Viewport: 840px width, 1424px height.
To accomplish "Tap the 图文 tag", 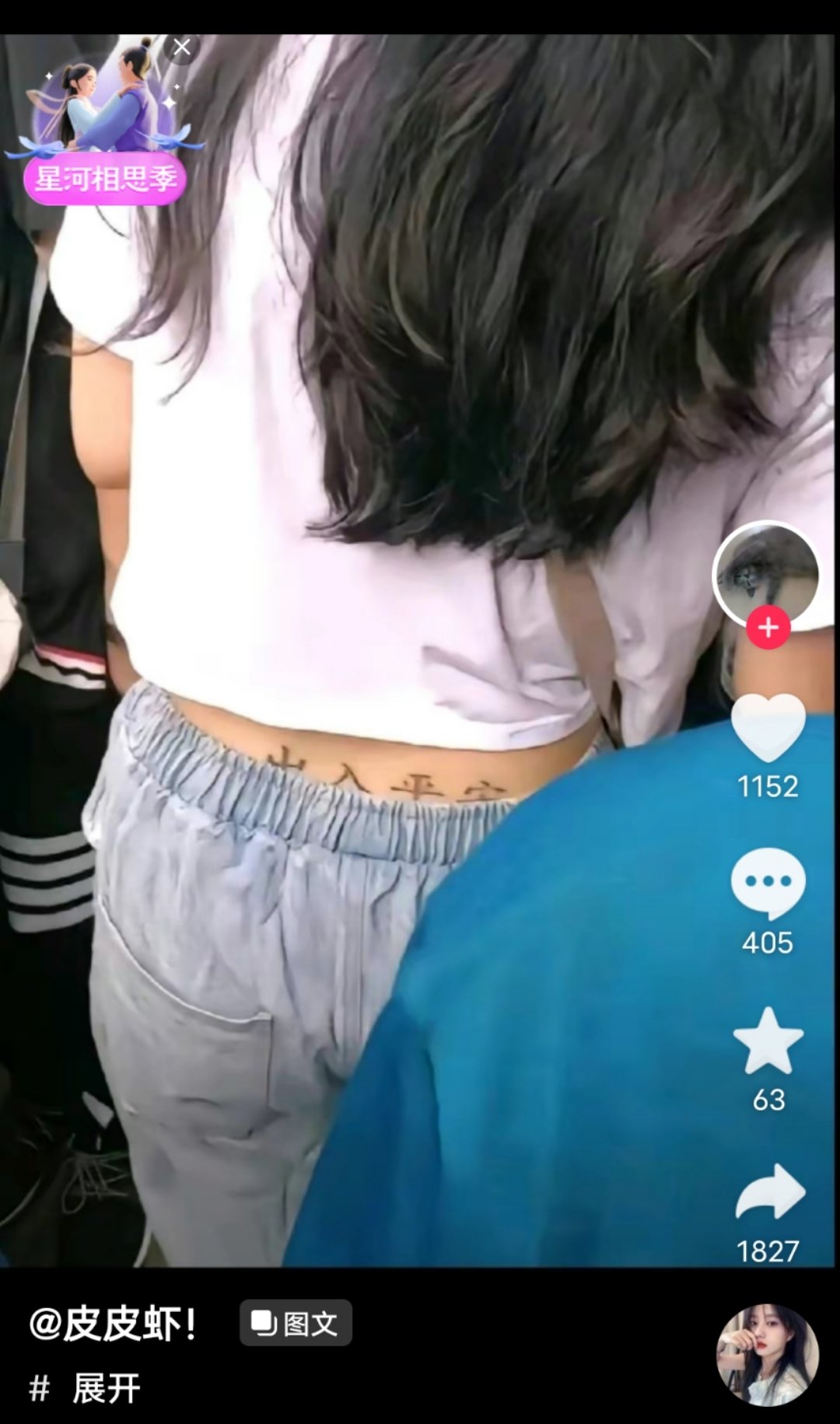I will 296,1323.
